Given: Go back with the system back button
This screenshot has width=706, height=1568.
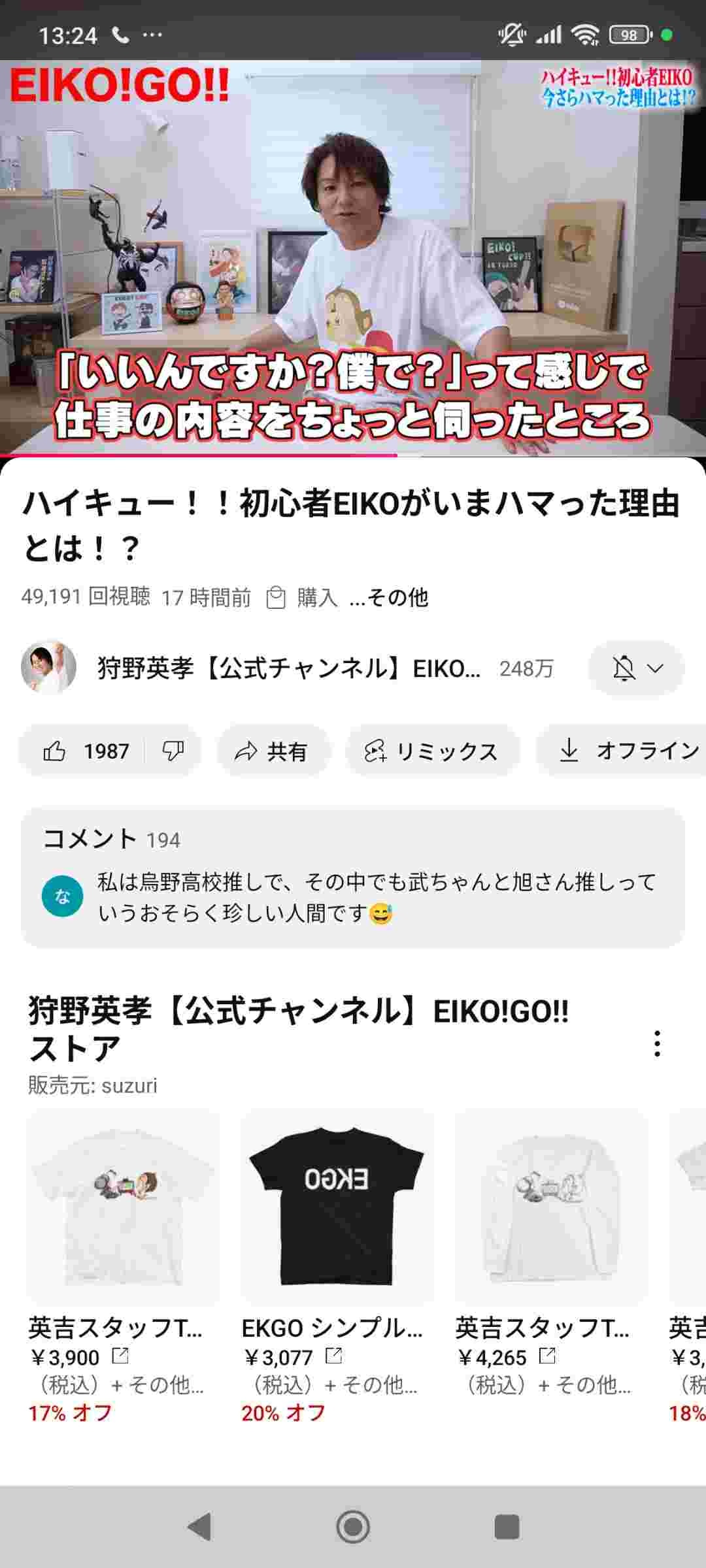Looking at the screenshot, I should [199, 1527].
